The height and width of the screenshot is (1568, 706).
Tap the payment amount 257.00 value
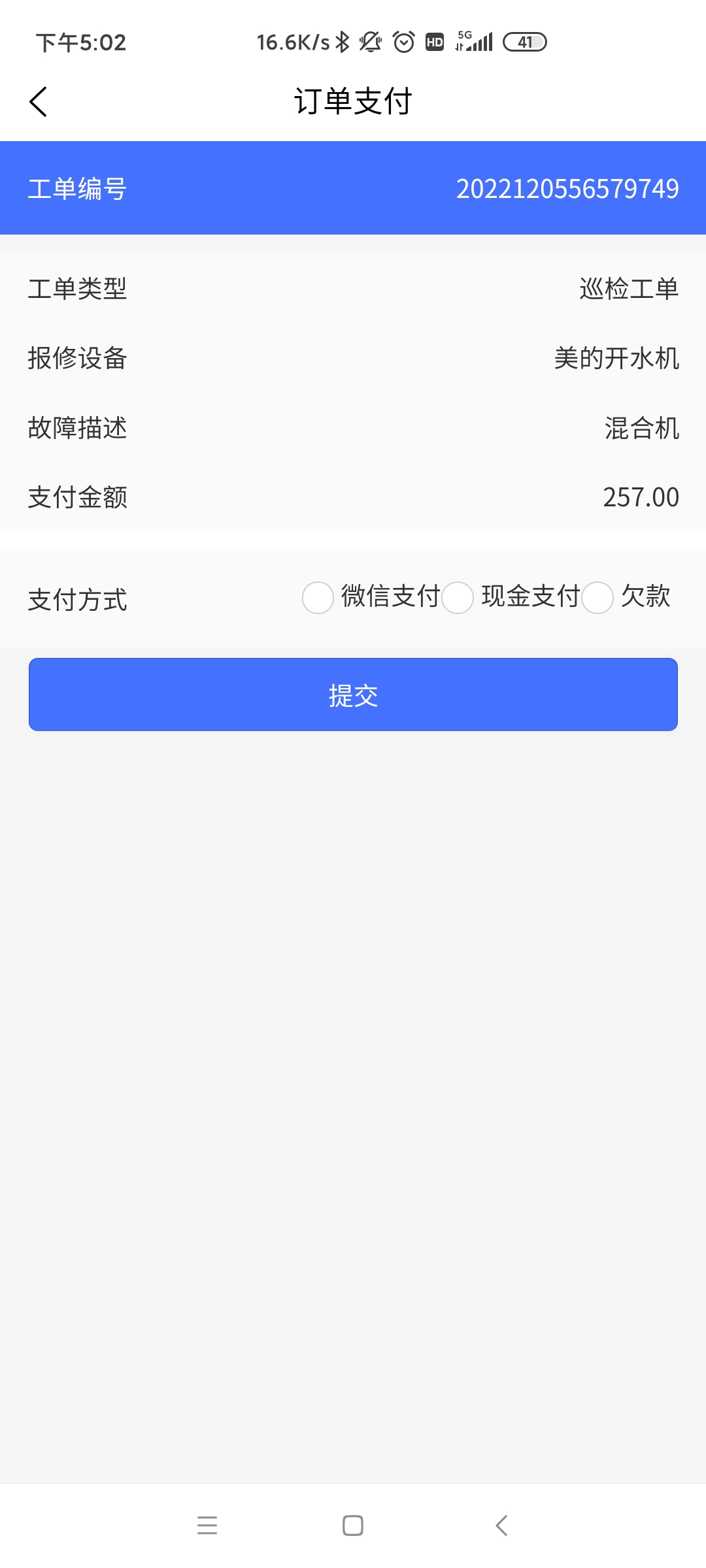pos(639,498)
